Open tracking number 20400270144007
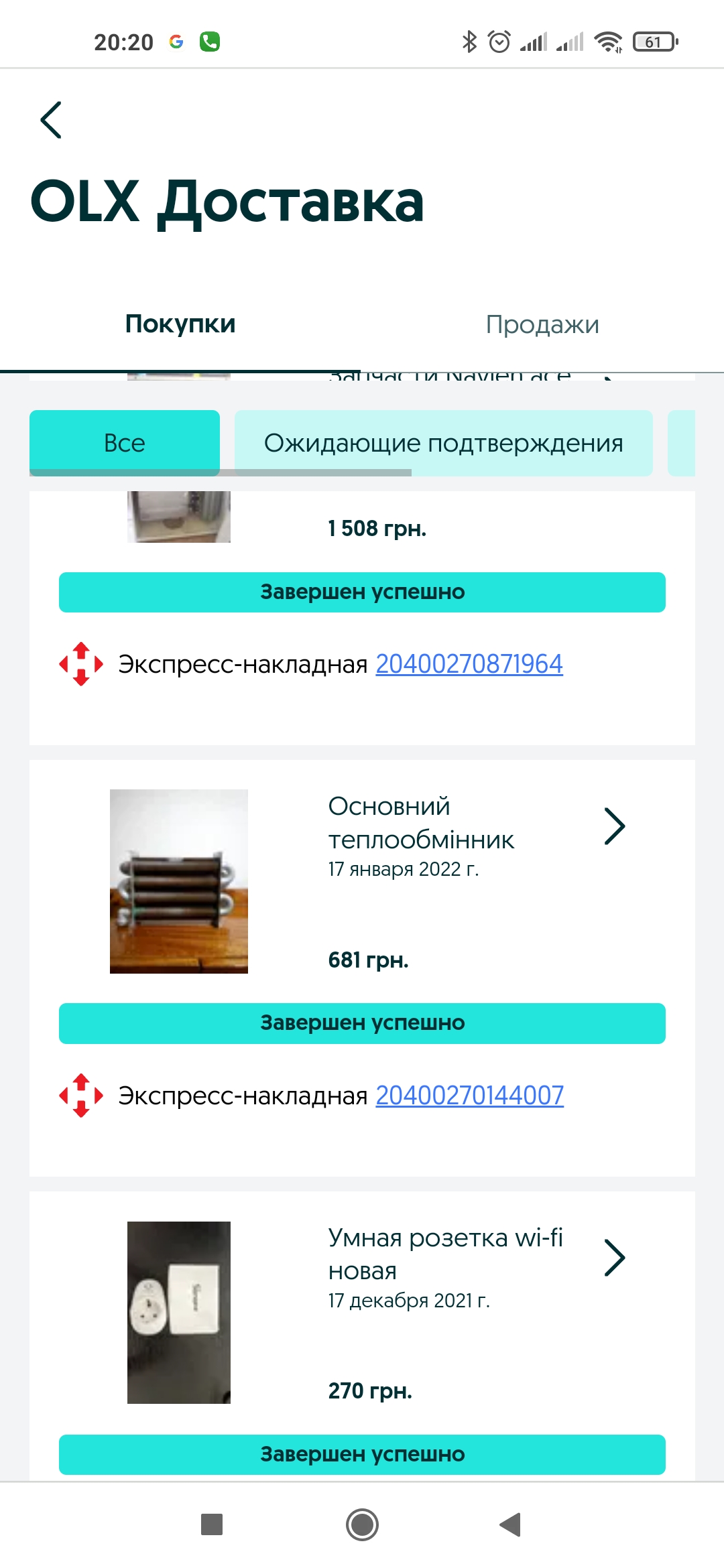The width and height of the screenshot is (724, 1568). (469, 1096)
